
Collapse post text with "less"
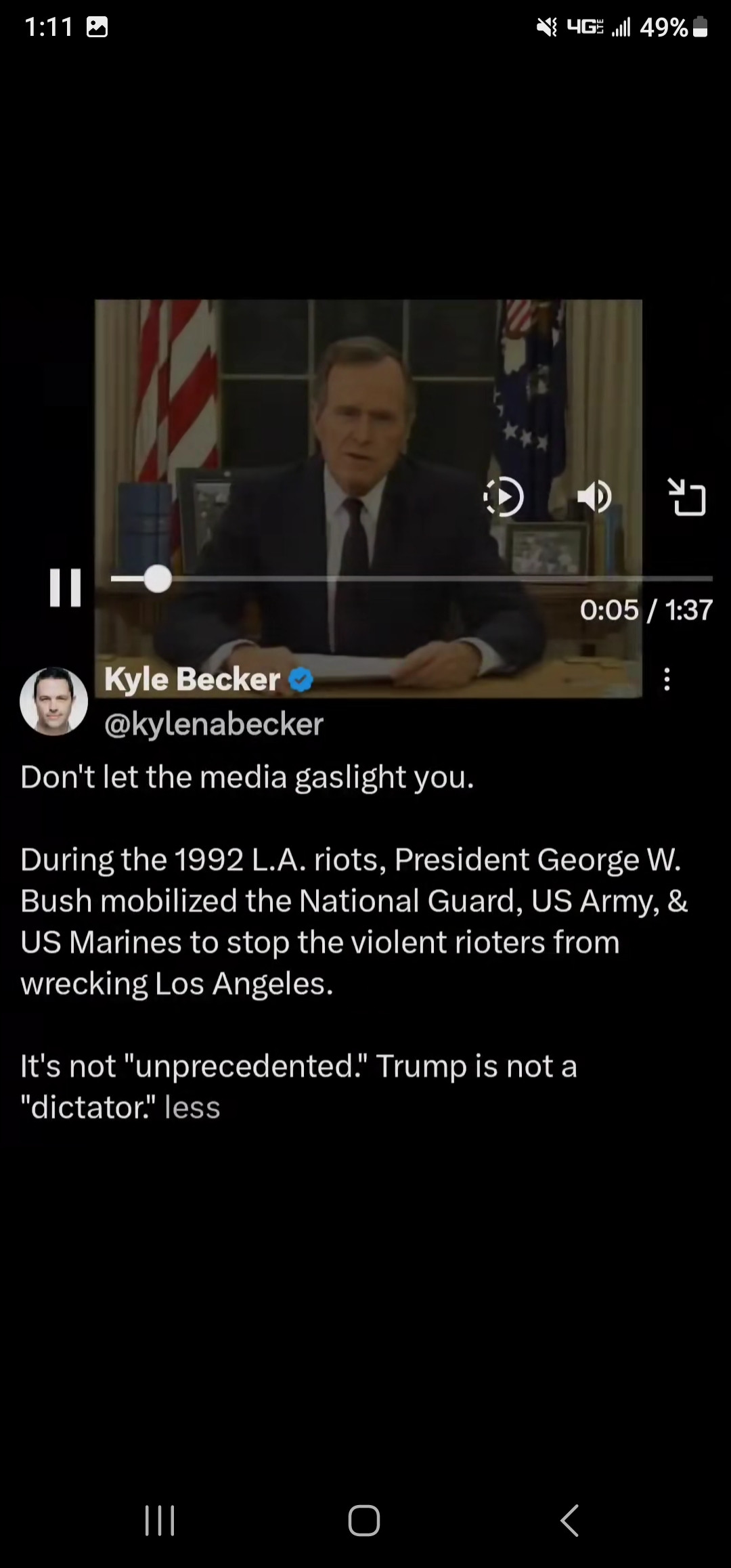(x=193, y=1108)
